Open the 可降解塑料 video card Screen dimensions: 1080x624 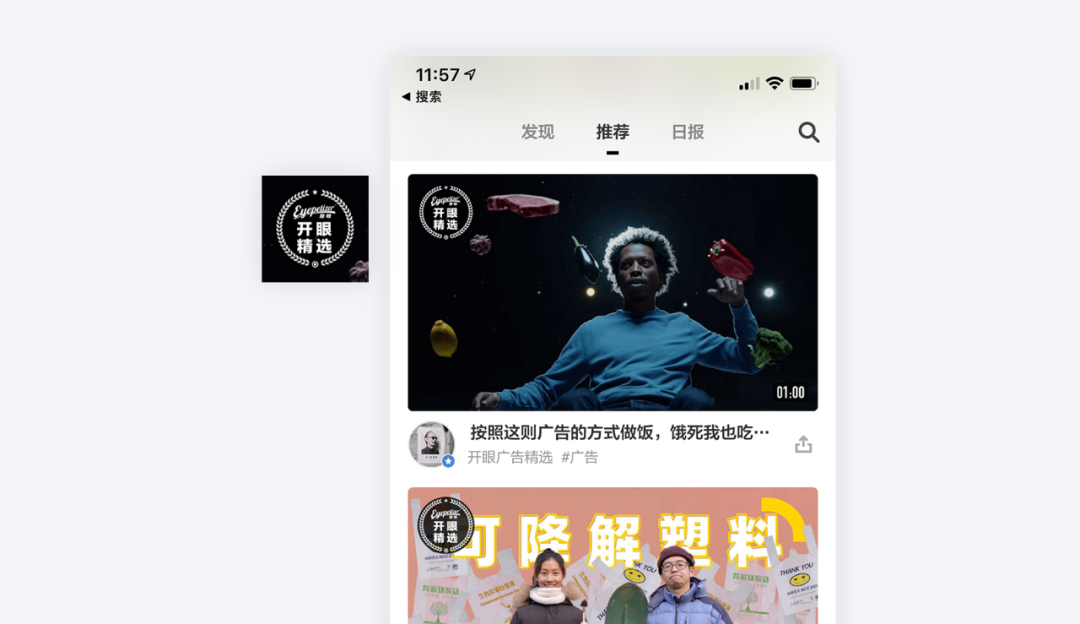tap(612, 555)
